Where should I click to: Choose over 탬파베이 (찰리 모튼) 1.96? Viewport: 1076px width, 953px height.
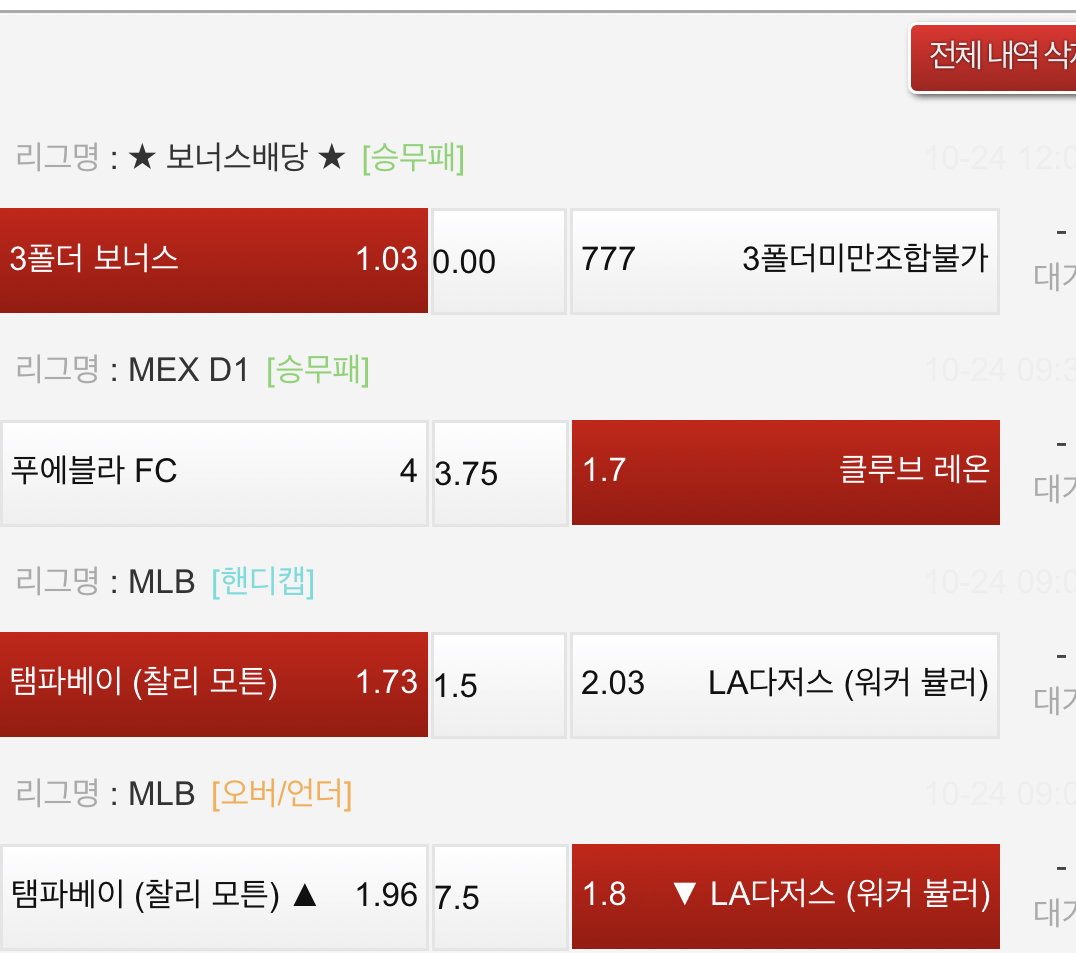pyautogui.click(x=214, y=897)
